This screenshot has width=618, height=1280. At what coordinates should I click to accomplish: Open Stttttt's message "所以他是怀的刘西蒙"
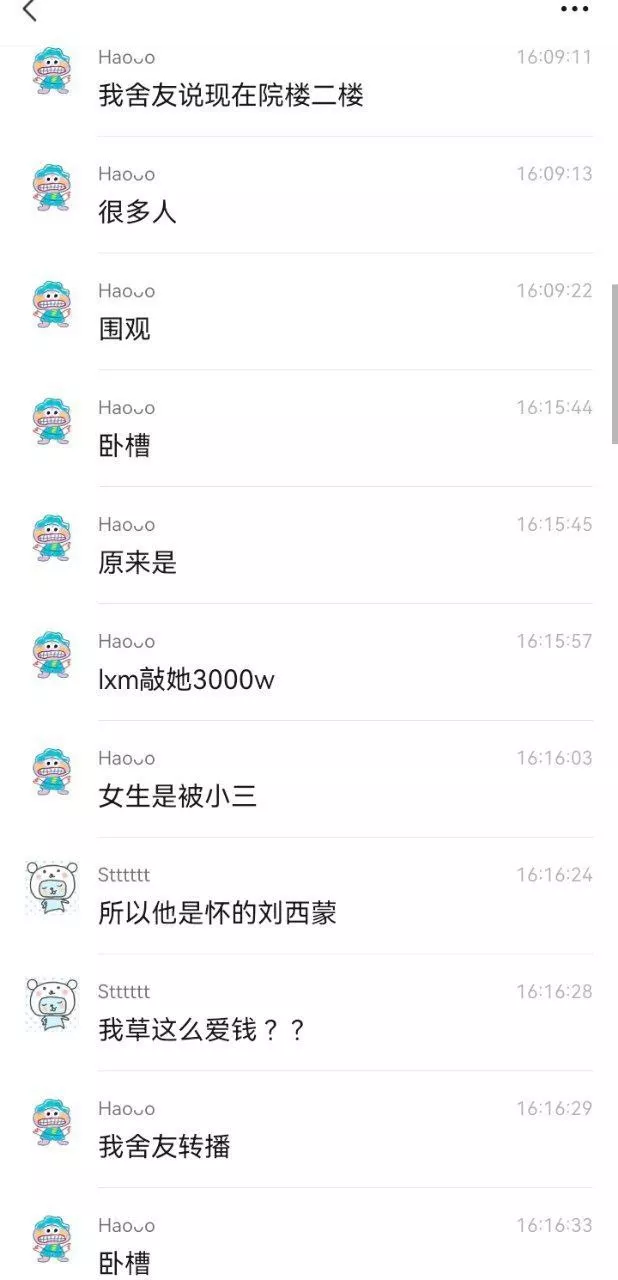coord(217,913)
